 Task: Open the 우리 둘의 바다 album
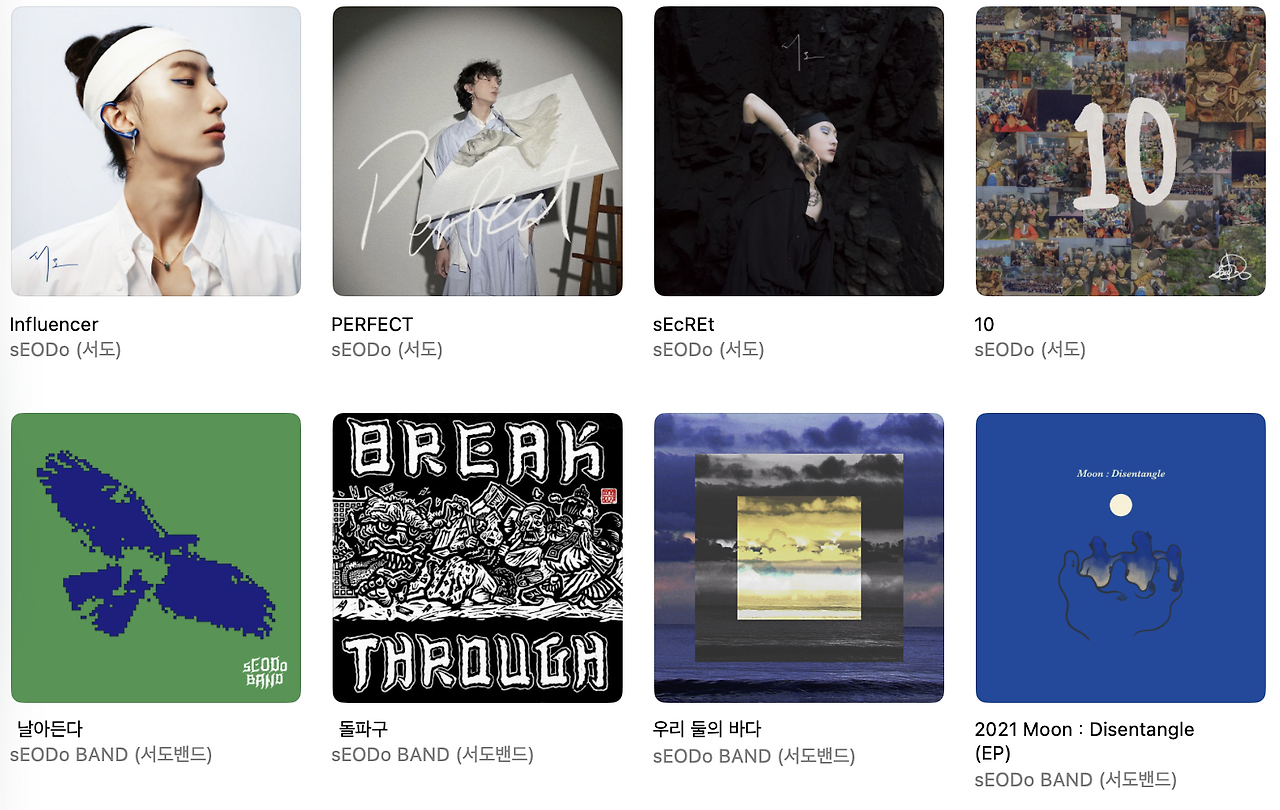point(798,558)
